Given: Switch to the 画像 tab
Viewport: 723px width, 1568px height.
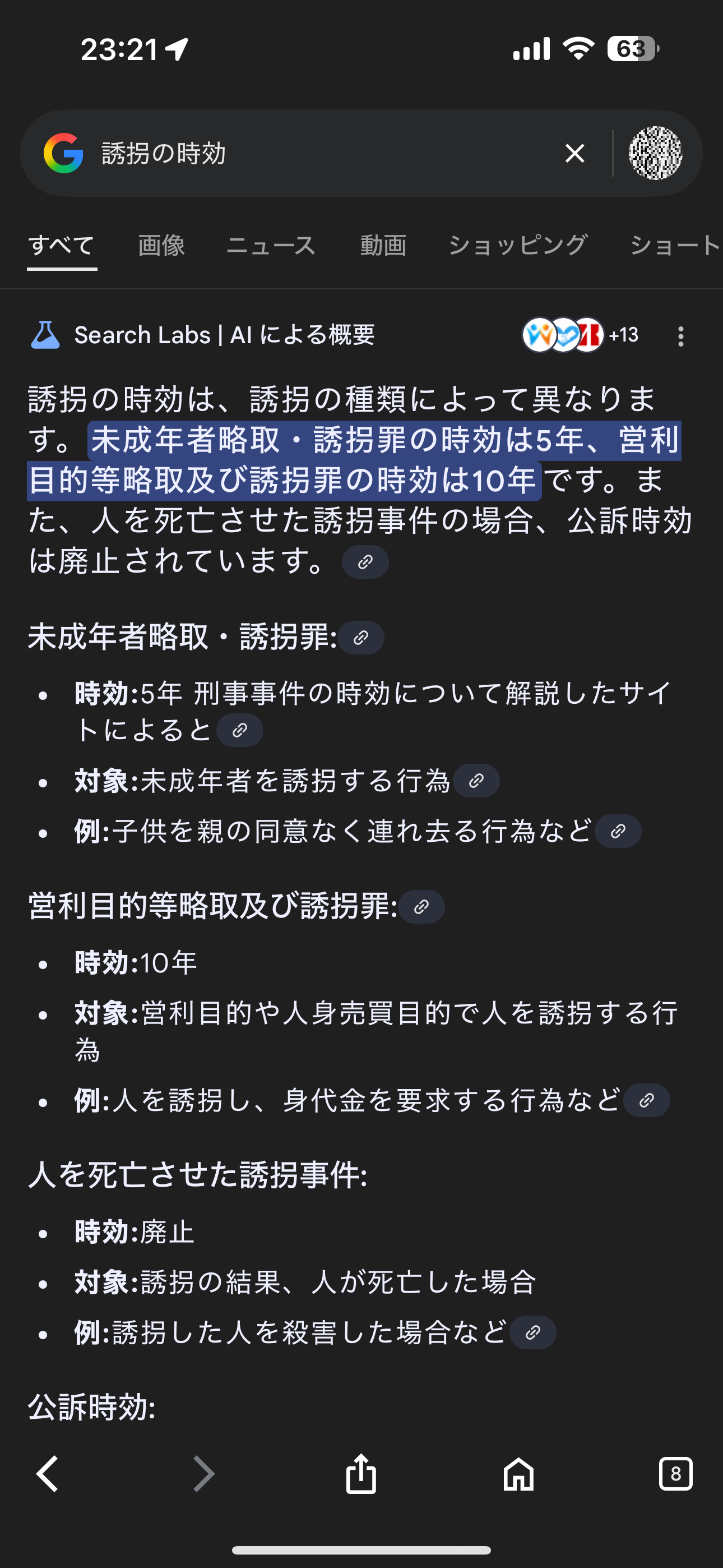Looking at the screenshot, I should [161, 245].
